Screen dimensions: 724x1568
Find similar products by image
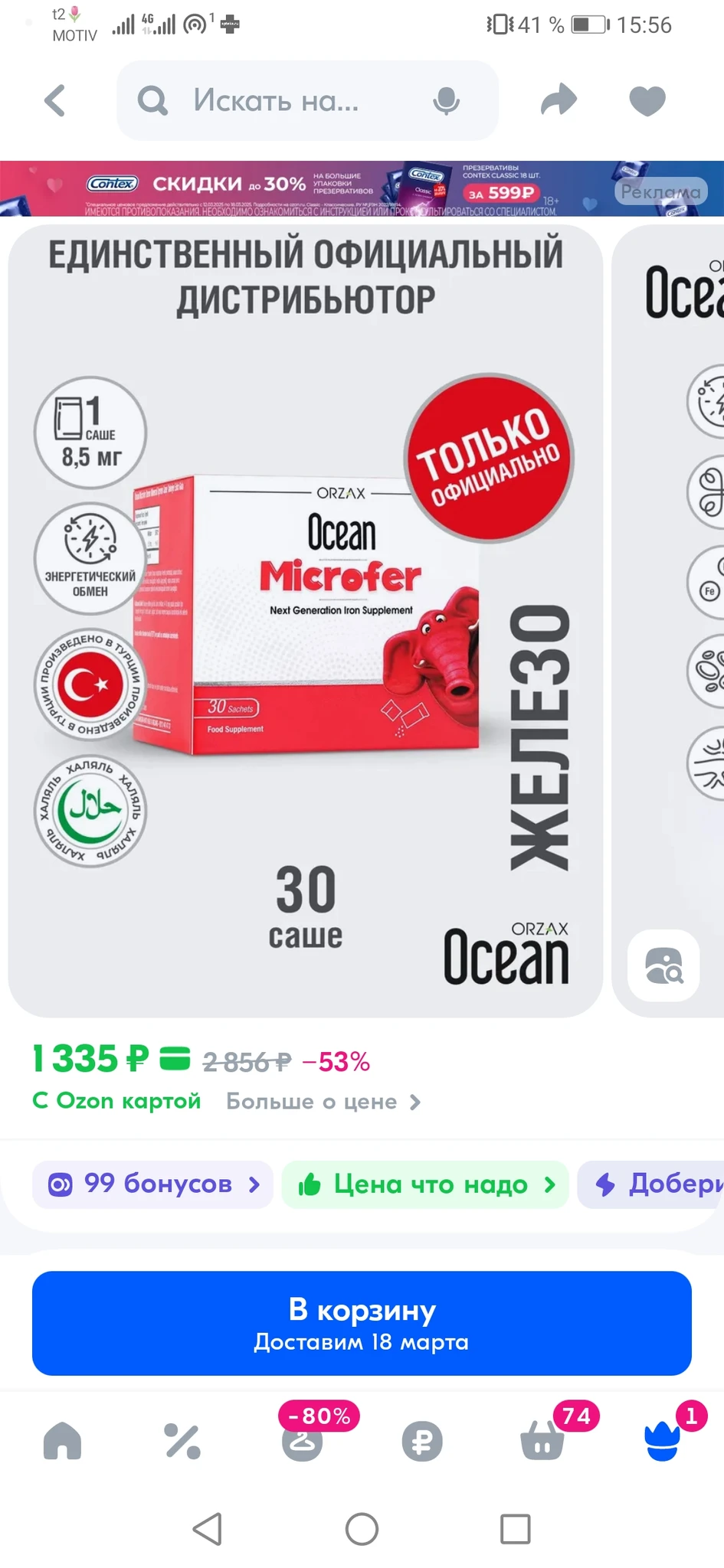663,965
